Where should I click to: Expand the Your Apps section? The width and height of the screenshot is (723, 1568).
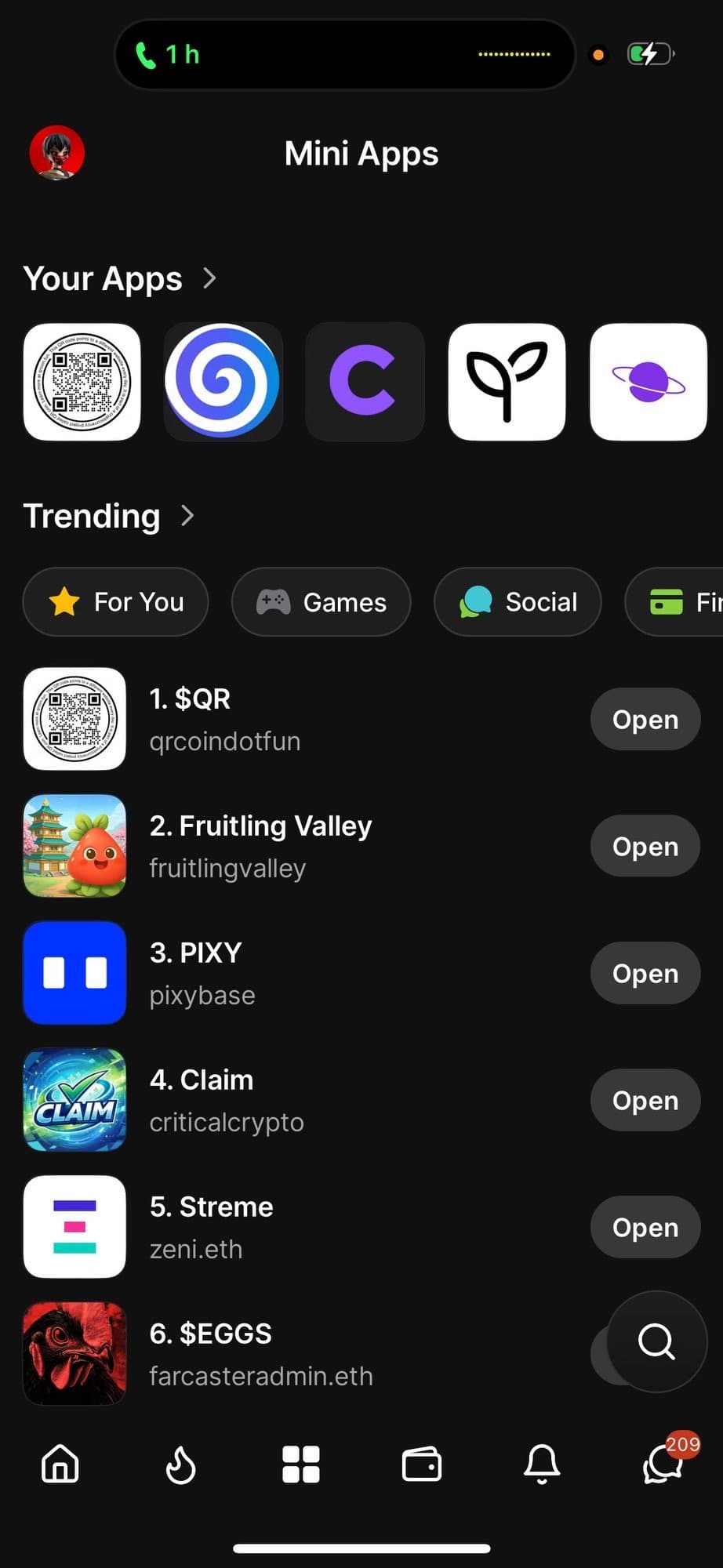(x=209, y=278)
